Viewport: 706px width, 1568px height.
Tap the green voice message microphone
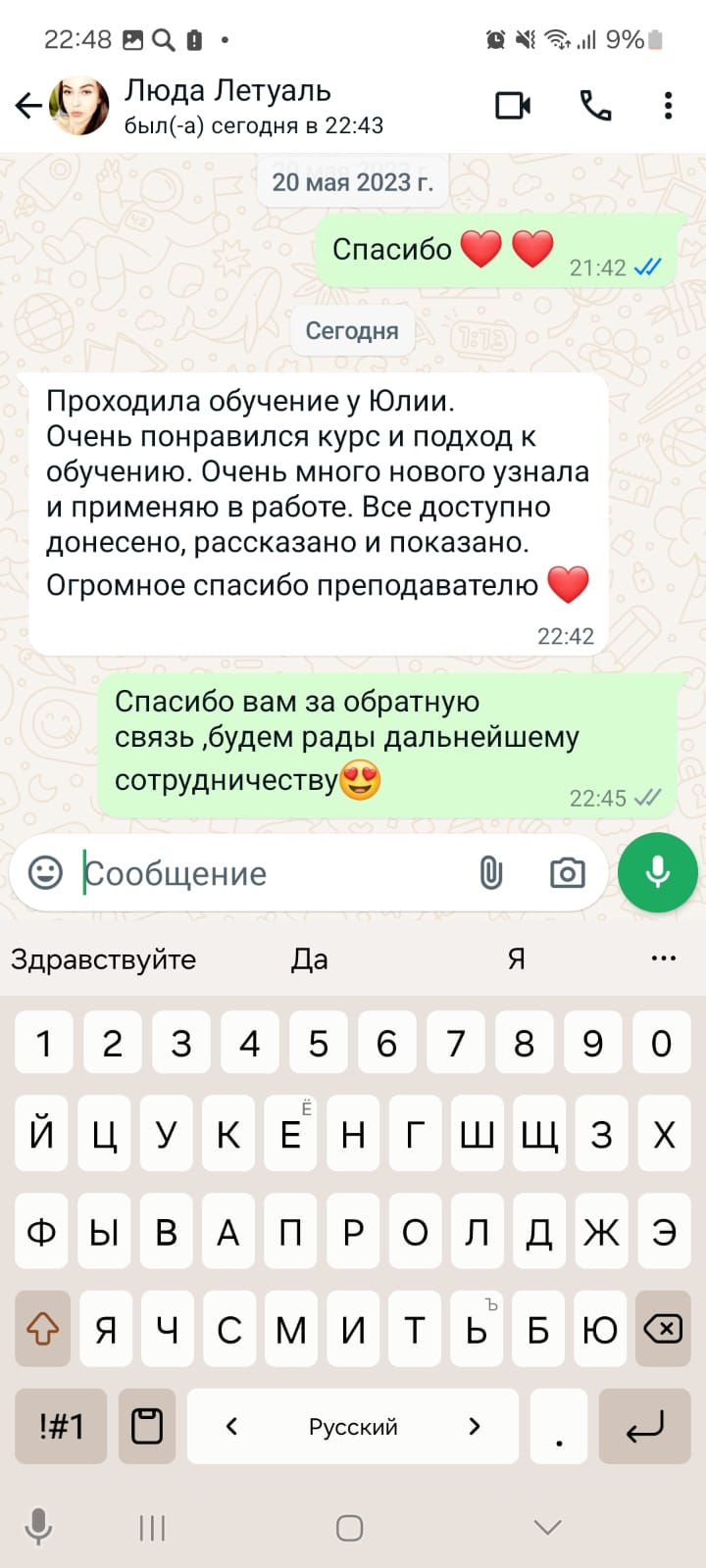[657, 872]
